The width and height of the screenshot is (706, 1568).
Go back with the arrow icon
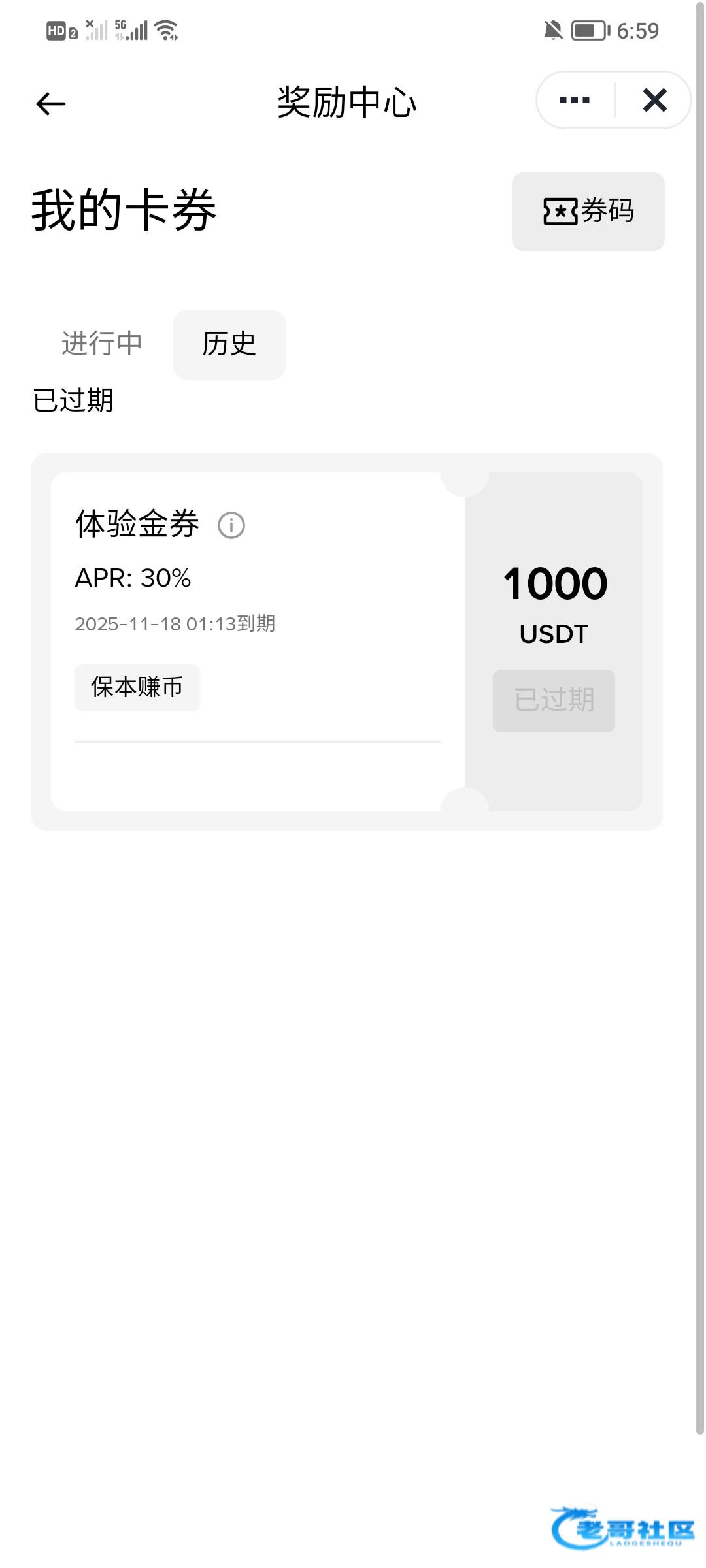[x=51, y=103]
